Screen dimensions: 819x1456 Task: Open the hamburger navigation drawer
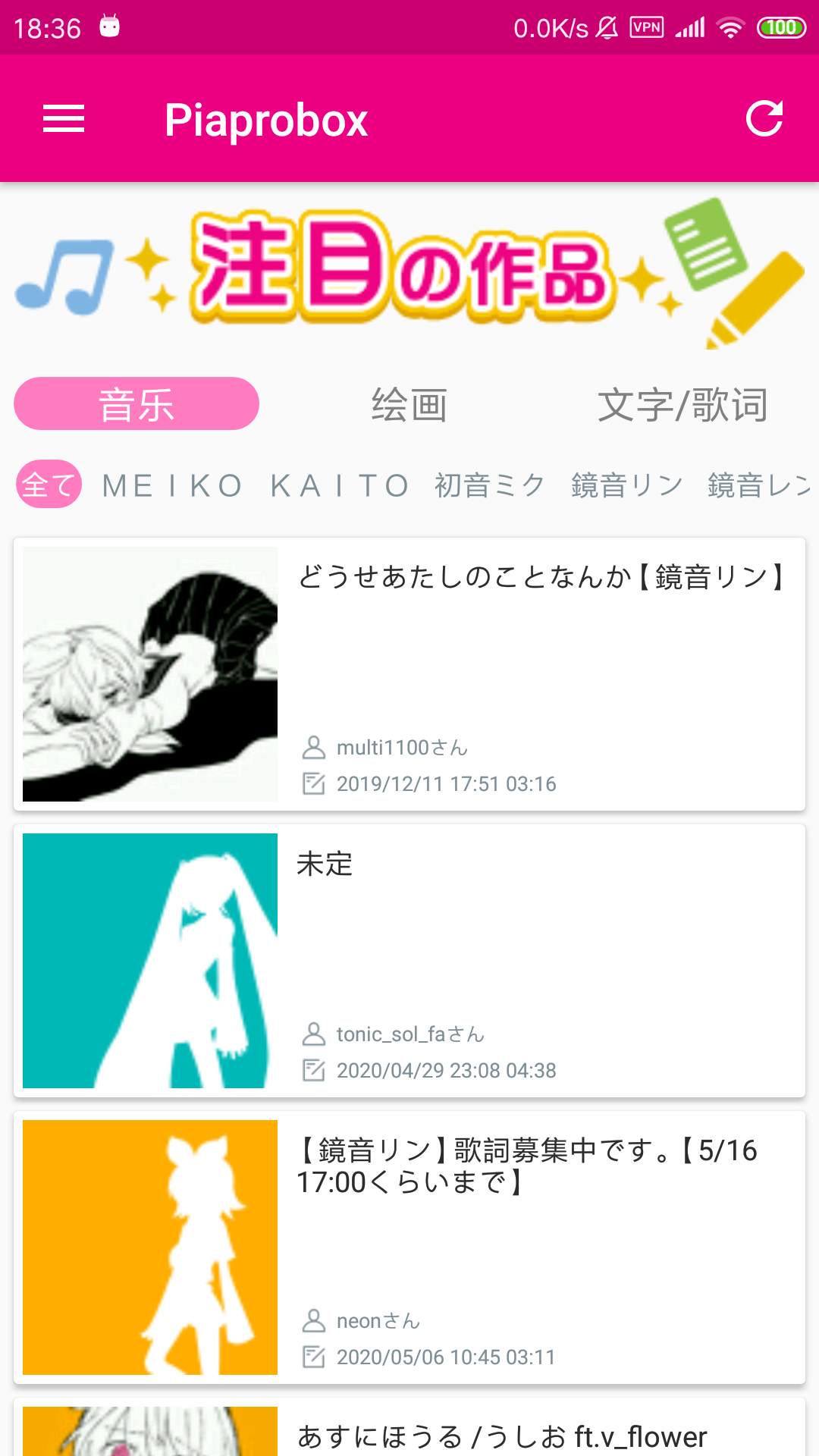pos(64,119)
